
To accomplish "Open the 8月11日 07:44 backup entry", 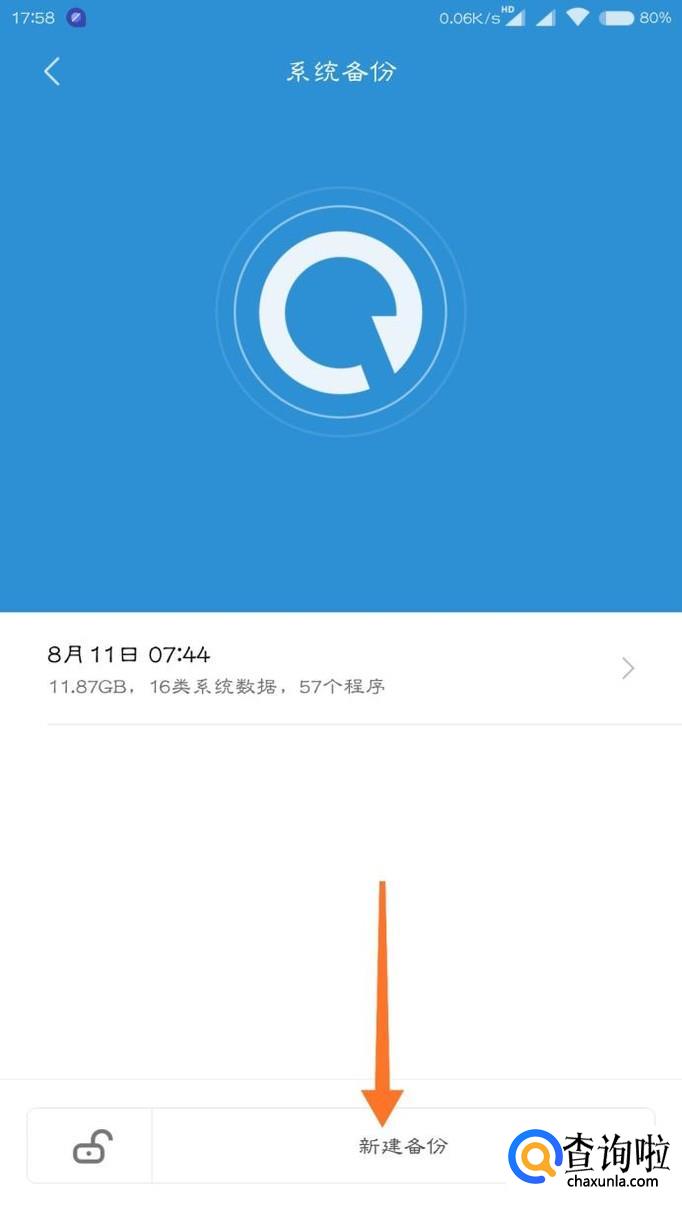I will tap(340, 669).
